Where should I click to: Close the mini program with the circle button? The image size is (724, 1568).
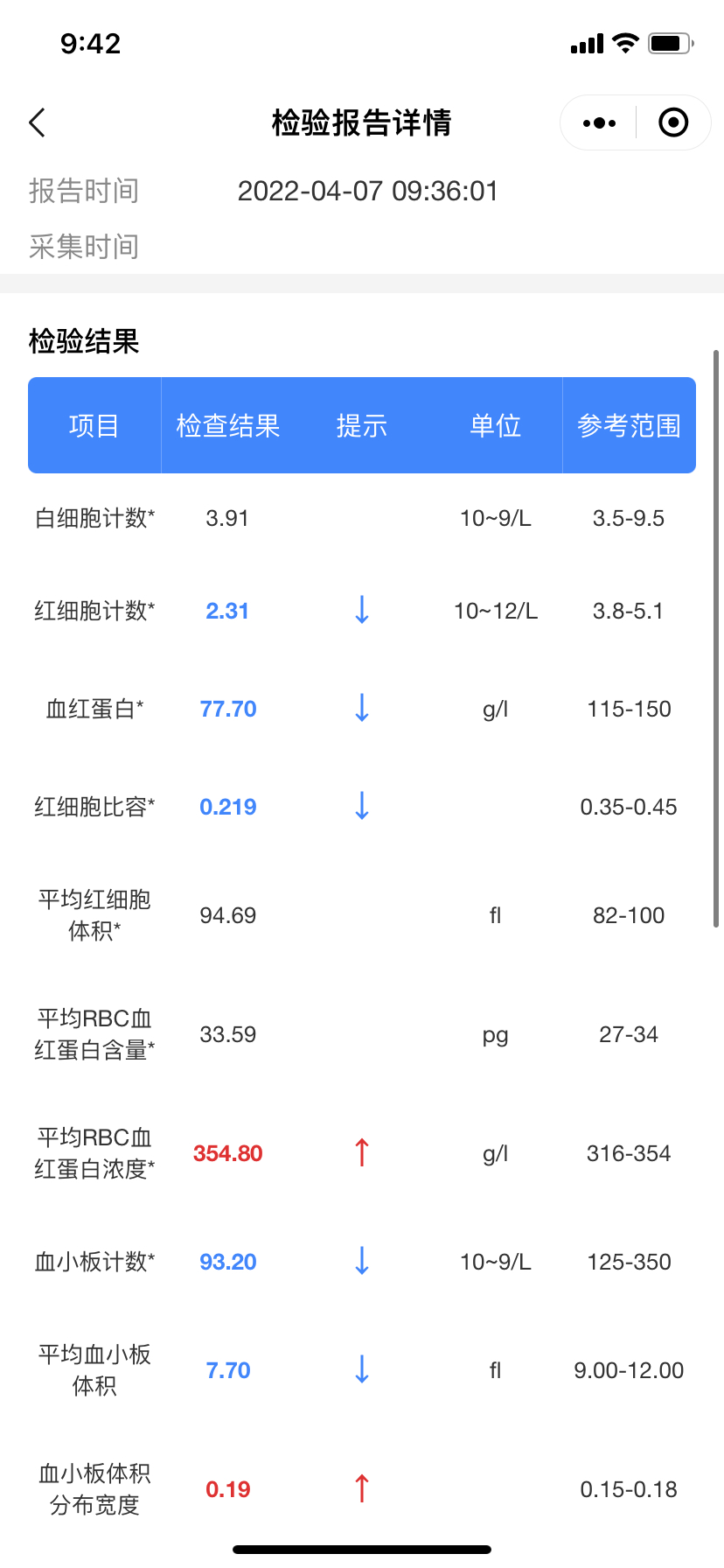pyautogui.click(x=673, y=122)
